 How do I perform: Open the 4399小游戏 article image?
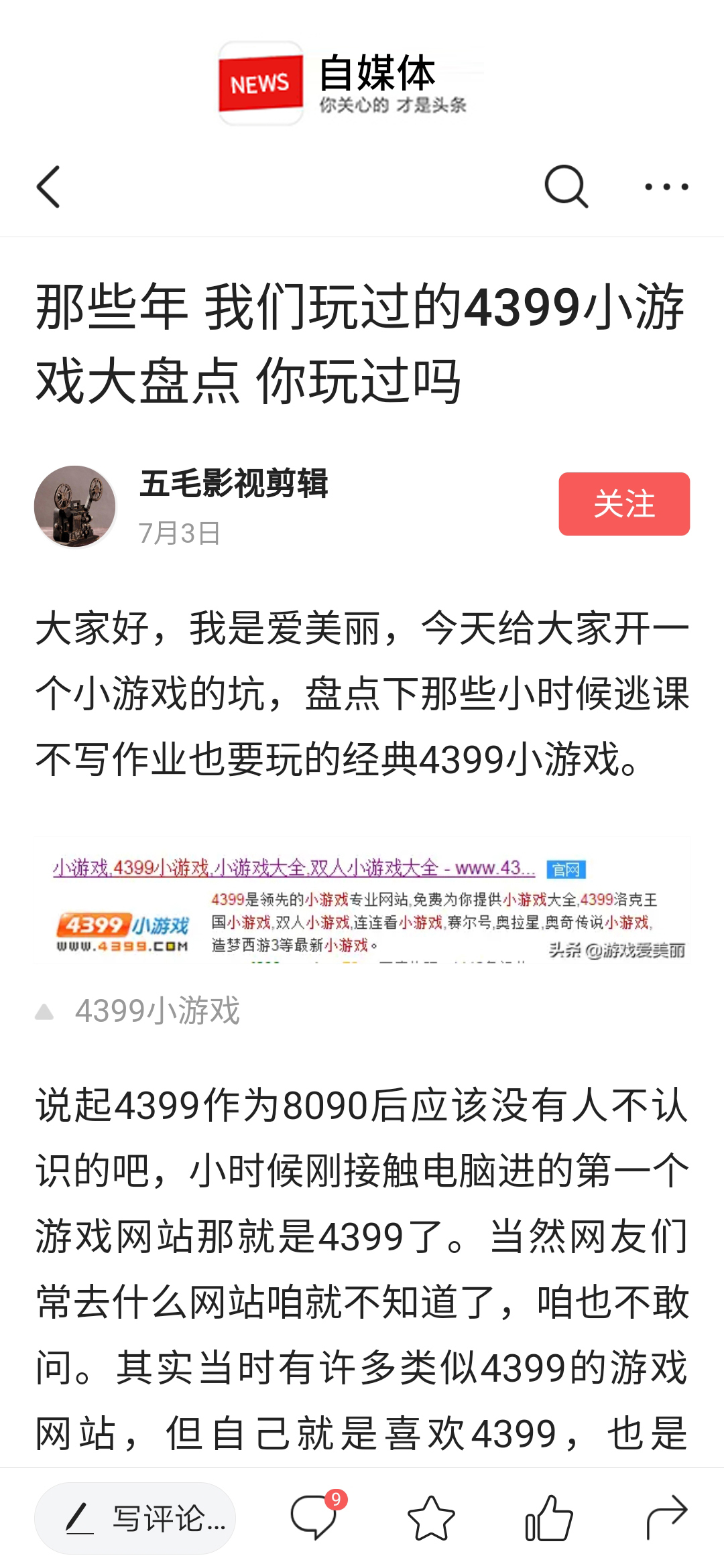(362, 901)
